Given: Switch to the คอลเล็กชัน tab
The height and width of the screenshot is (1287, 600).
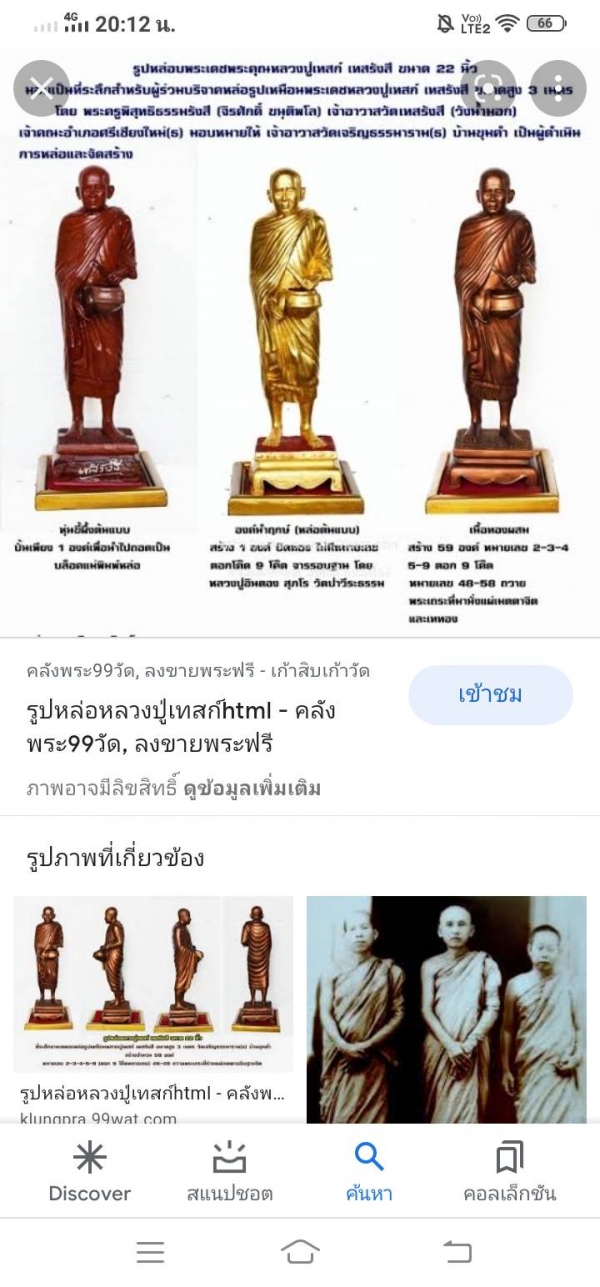Looking at the screenshot, I should tap(509, 1172).
